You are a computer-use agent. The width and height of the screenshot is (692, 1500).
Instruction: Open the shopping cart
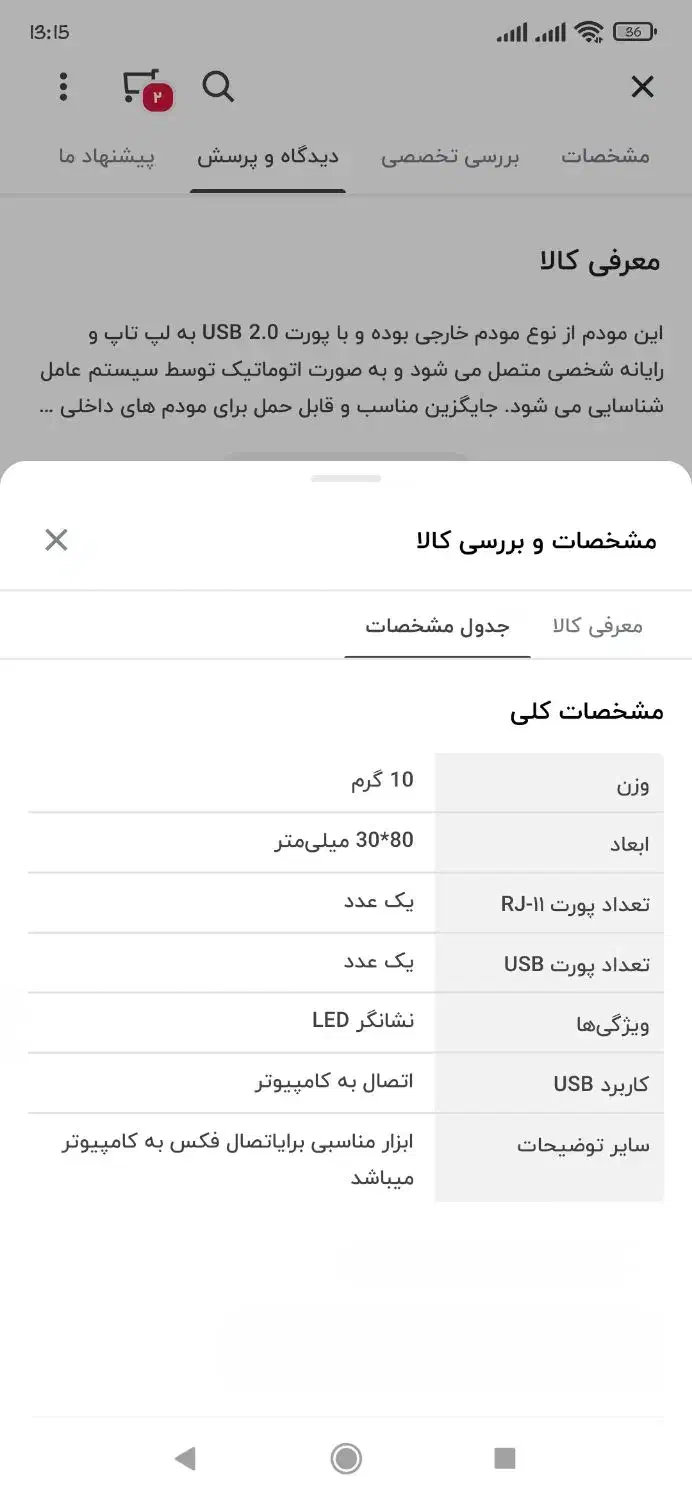tap(143, 88)
